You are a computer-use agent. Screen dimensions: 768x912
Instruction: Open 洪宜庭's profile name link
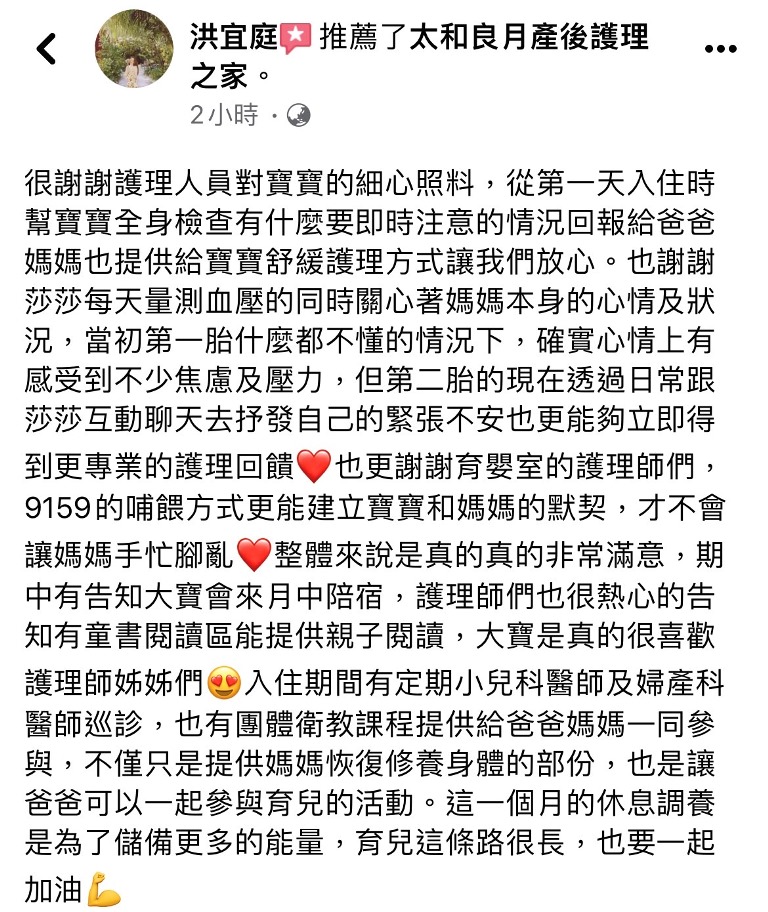[234, 39]
